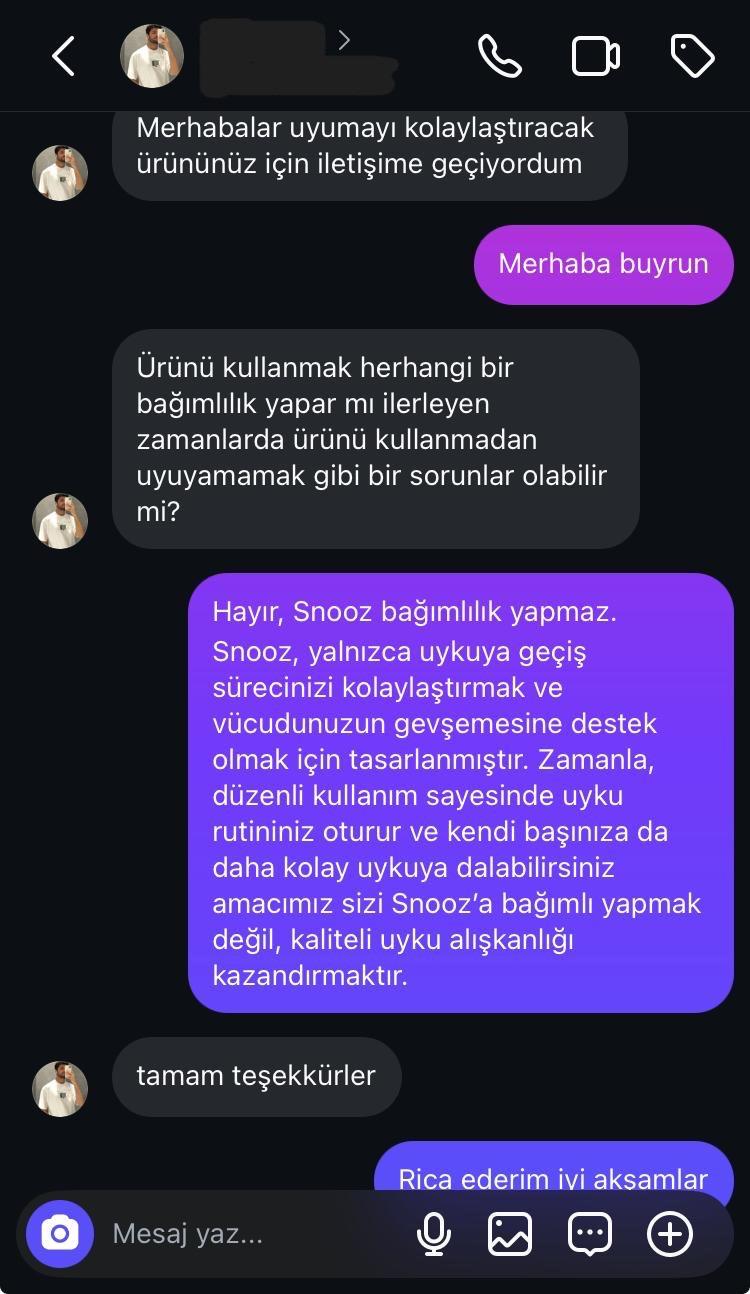
Task: Open the camera to send a photo
Action: pos(60,1234)
